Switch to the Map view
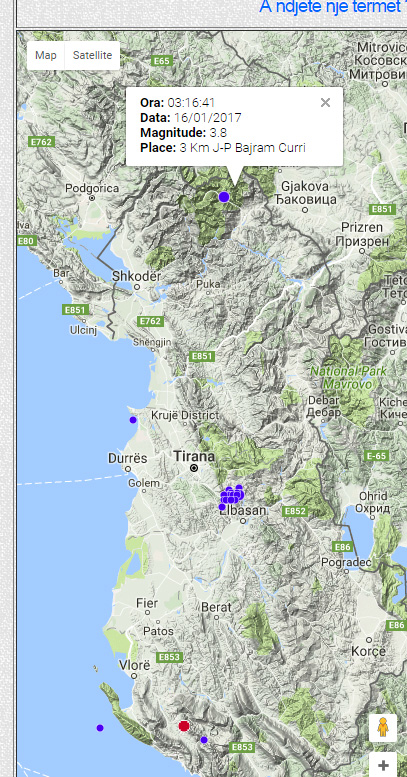This screenshot has width=407, height=777. click(46, 56)
